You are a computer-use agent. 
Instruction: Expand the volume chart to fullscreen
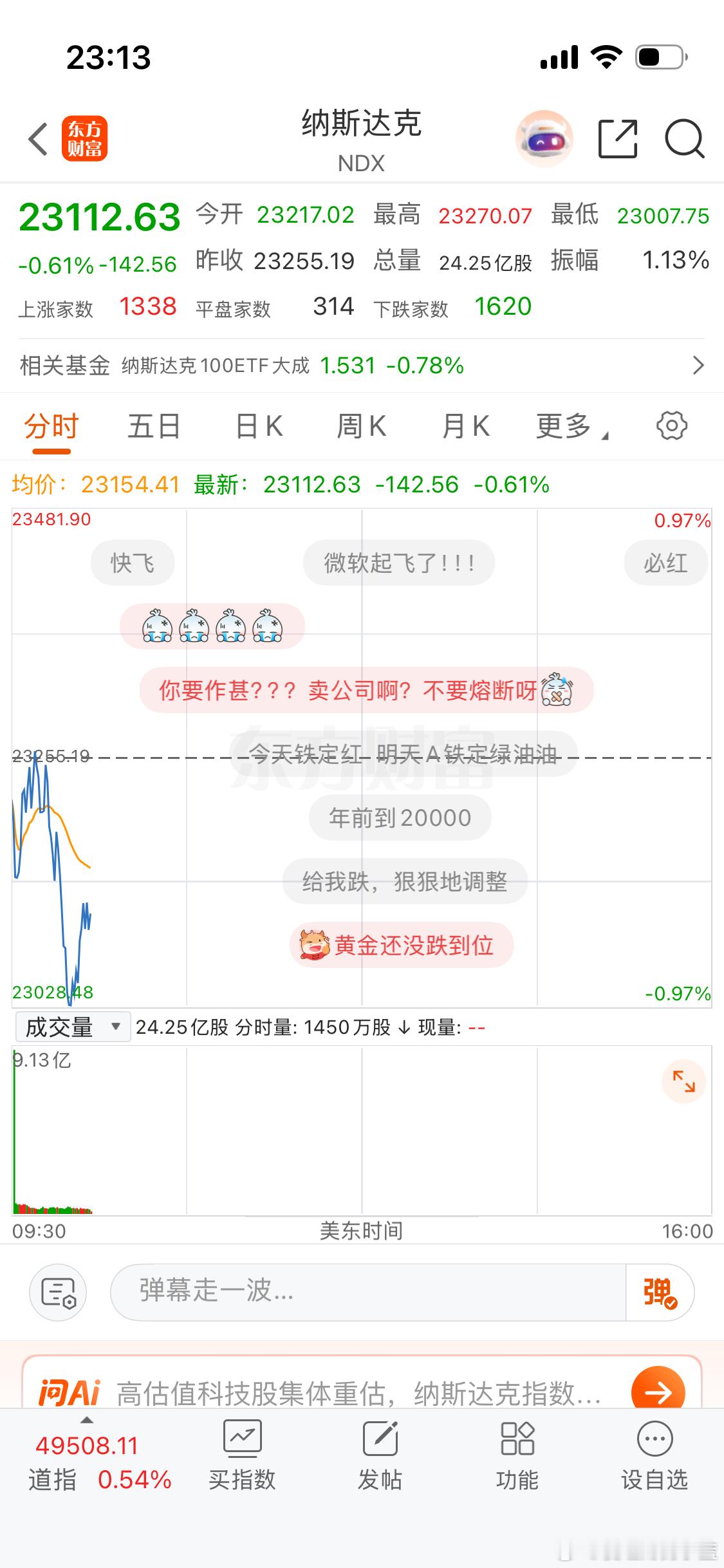(x=684, y=1081)
